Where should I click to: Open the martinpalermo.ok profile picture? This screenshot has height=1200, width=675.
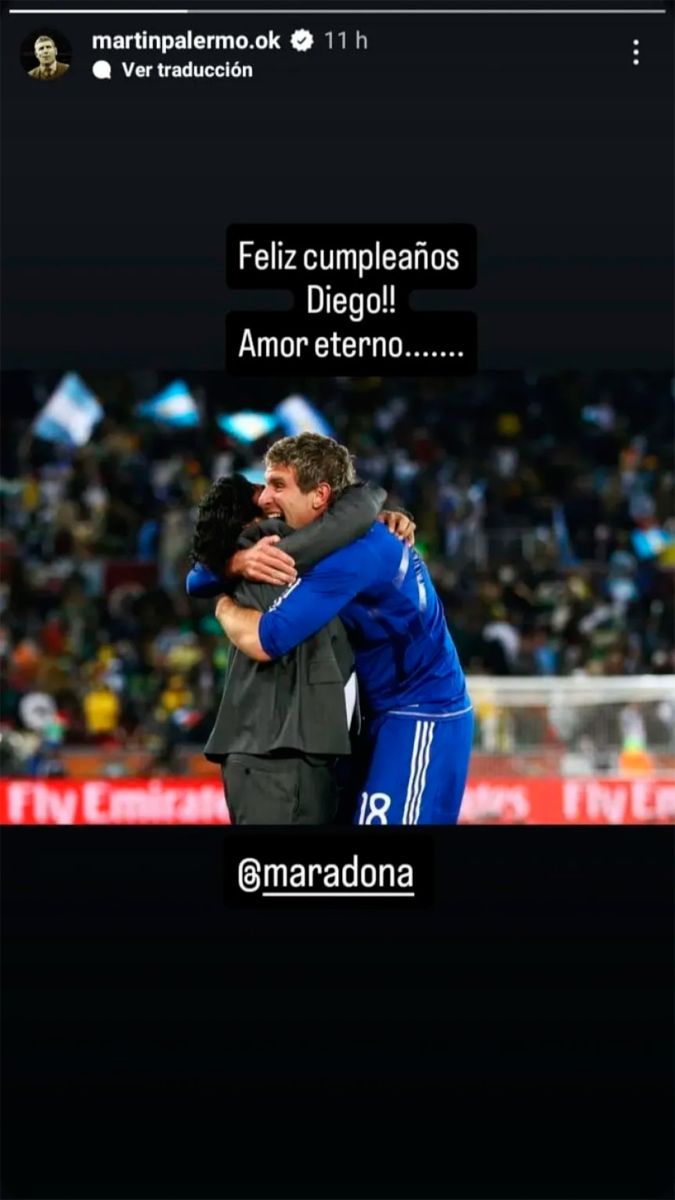[45, 54]
